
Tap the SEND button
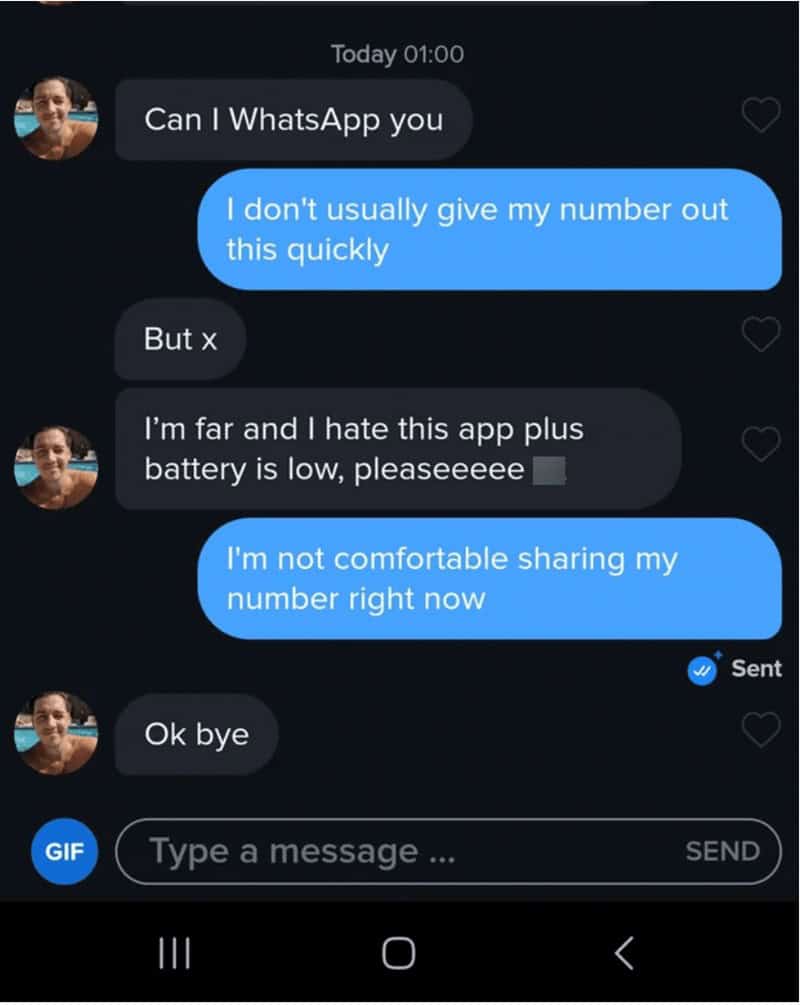(x=722, y=851)
